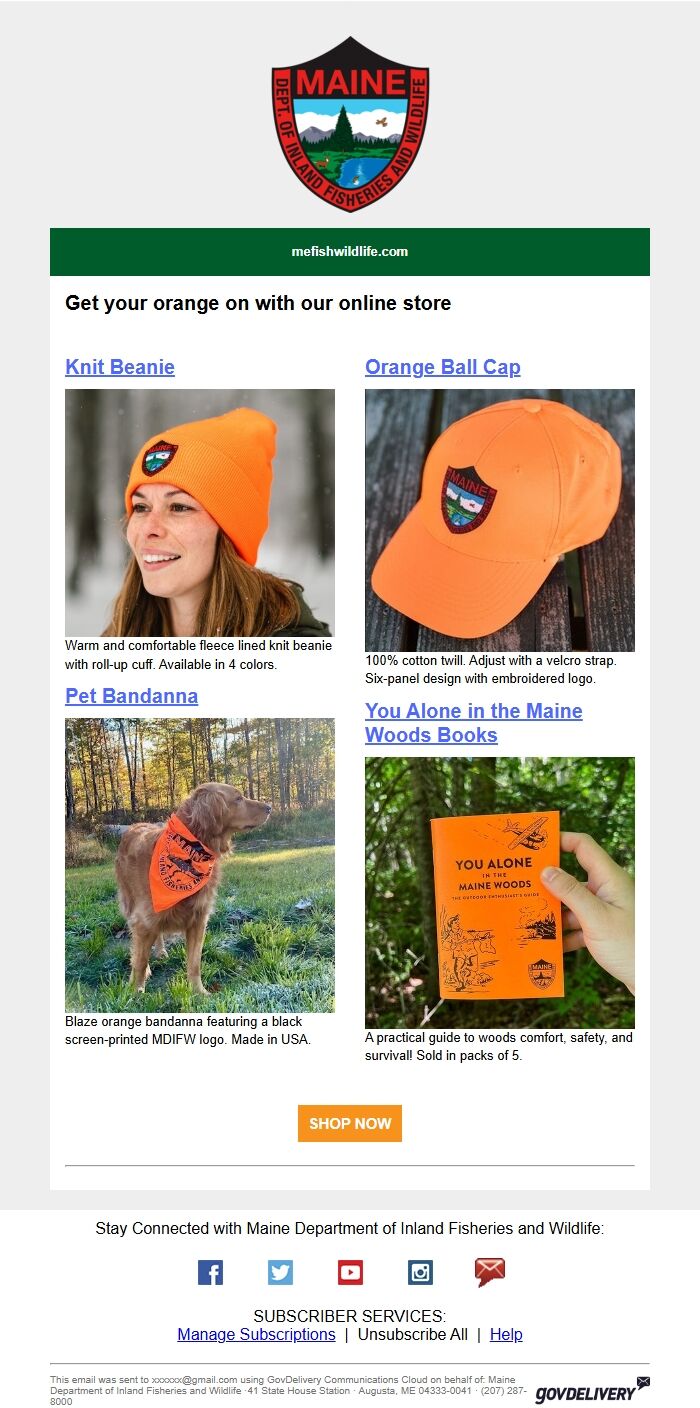The width and height of the screenshot is (700, 1408).
Task: Open the Instagram icon
Action: 420,1272
